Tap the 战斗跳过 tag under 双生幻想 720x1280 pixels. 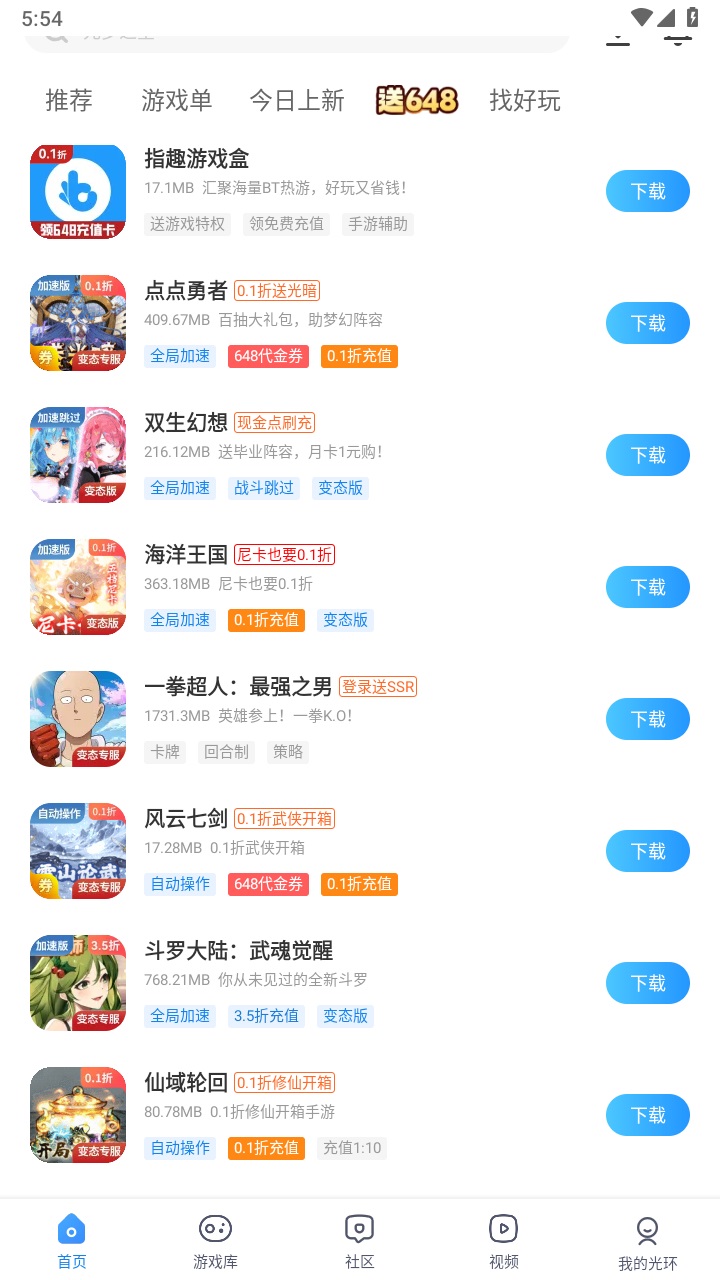[x=264, y=488]
